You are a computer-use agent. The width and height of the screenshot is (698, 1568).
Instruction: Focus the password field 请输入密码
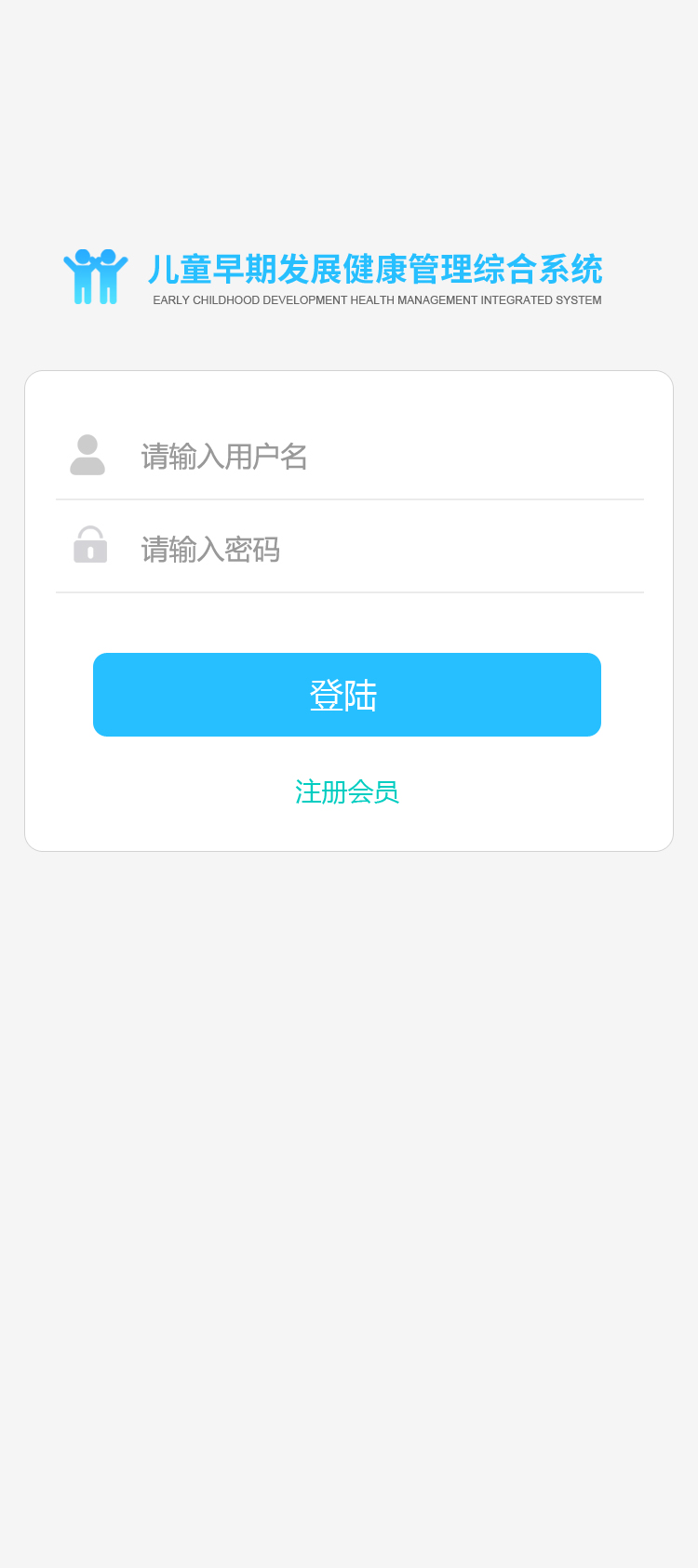pyautogui.click(x=372, y=550)
